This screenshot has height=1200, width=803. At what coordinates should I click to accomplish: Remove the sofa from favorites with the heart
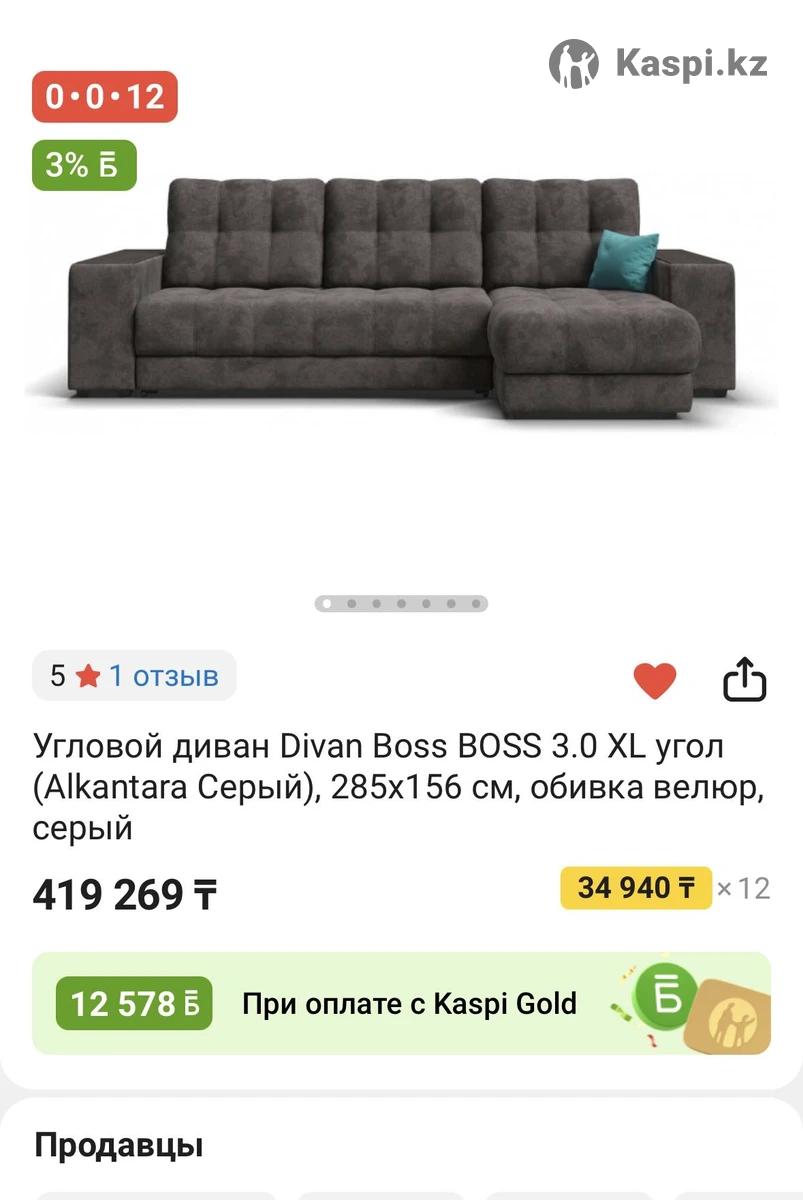(655, 681)
